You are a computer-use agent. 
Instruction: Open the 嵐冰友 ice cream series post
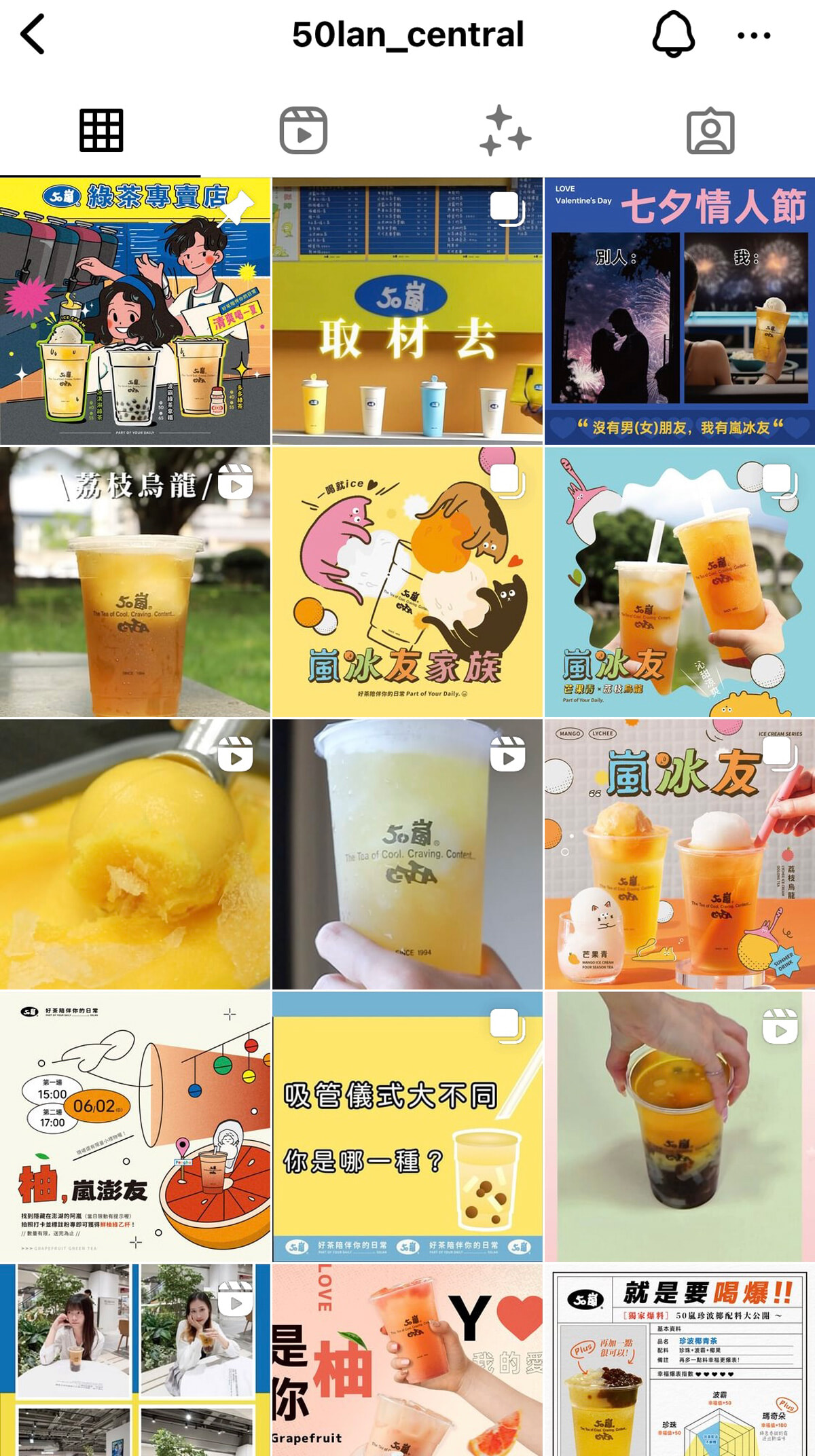point(679,854)
